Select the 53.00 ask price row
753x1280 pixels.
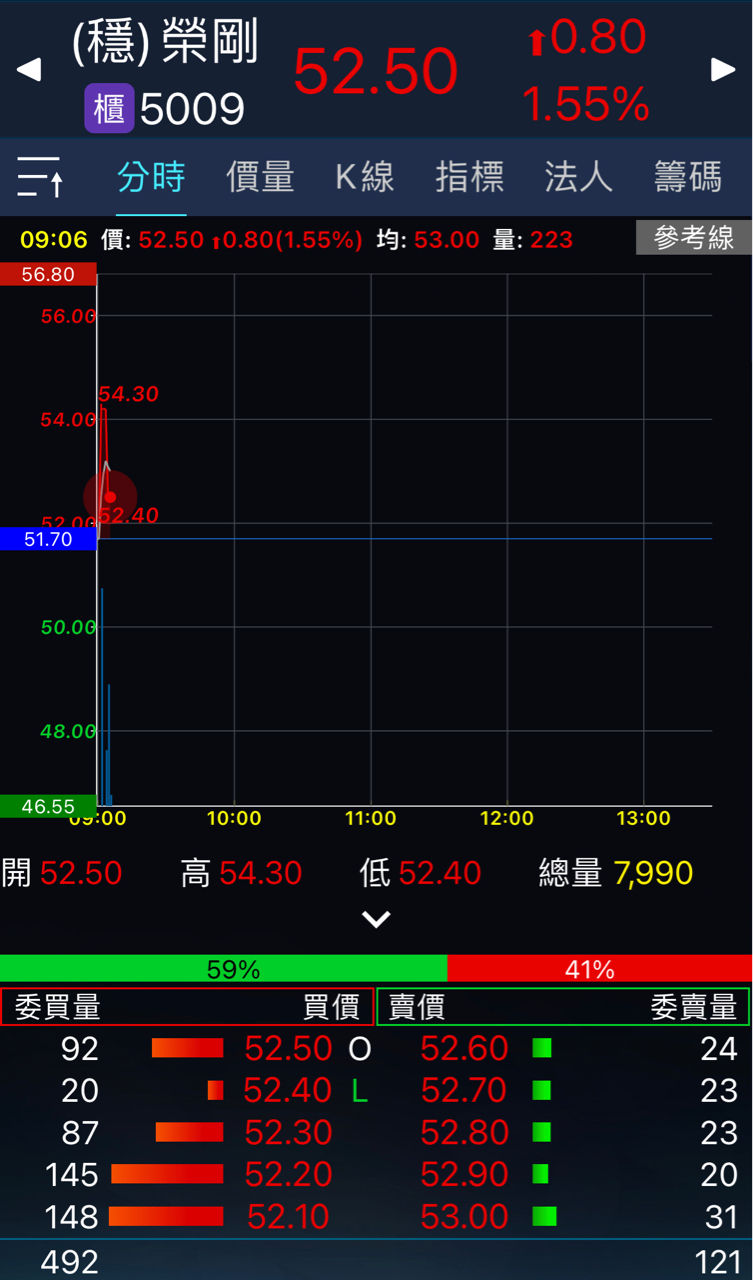tap(564, 1216)
